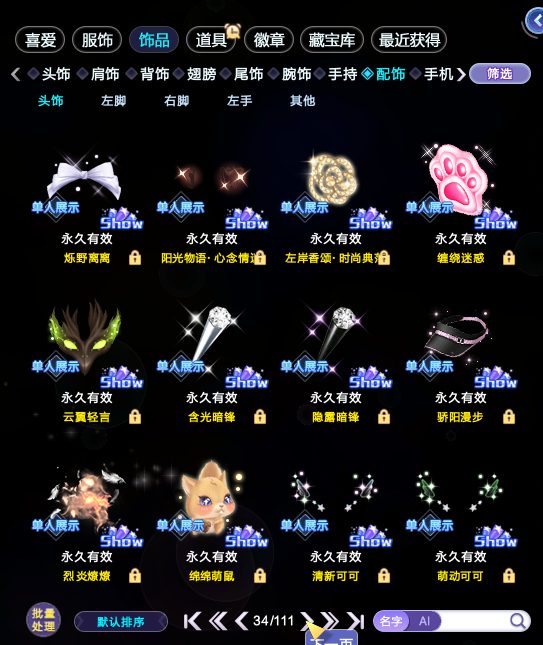Collapse panel with the top-right arrow
The height and width of the screenshot is (645, 543).
(535, 21)
